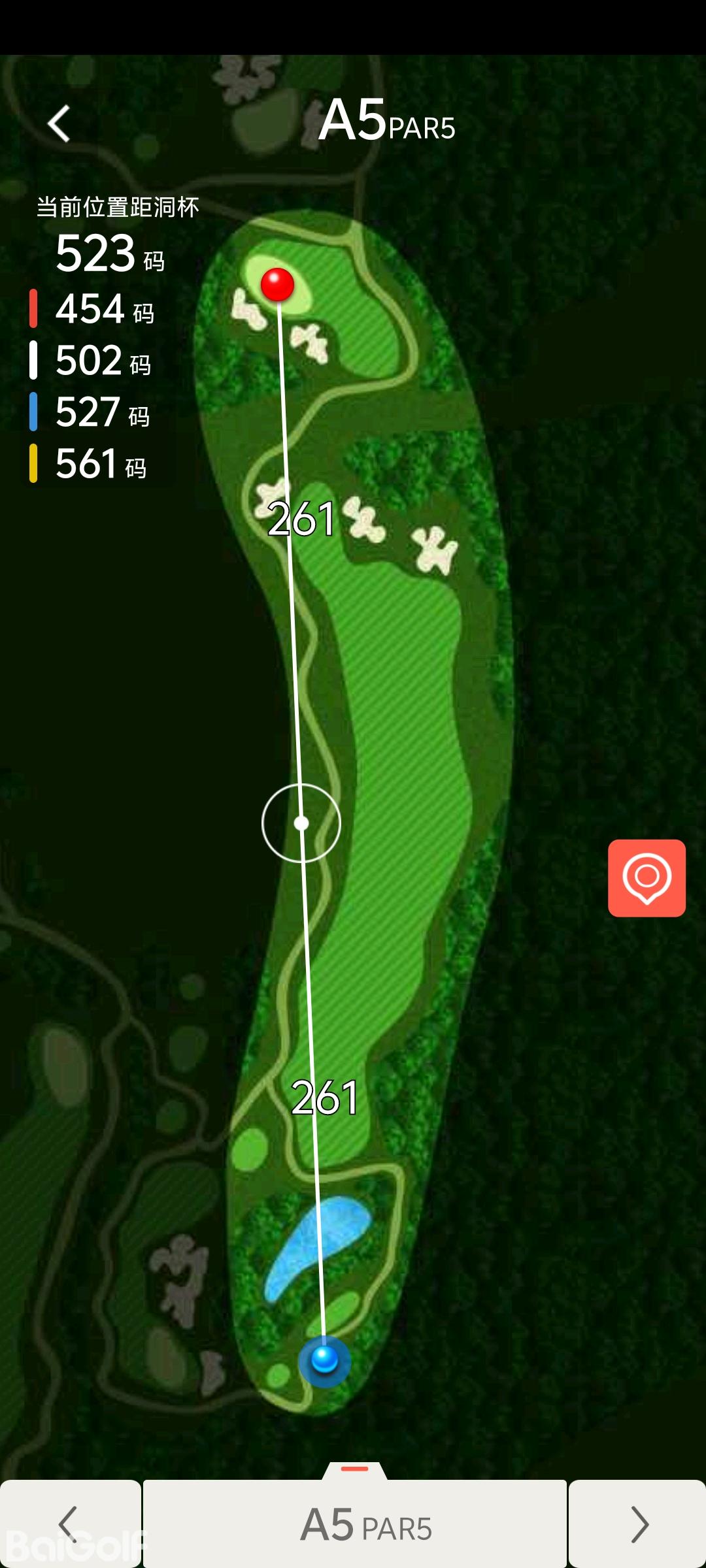Go to the next hole

637,1524
